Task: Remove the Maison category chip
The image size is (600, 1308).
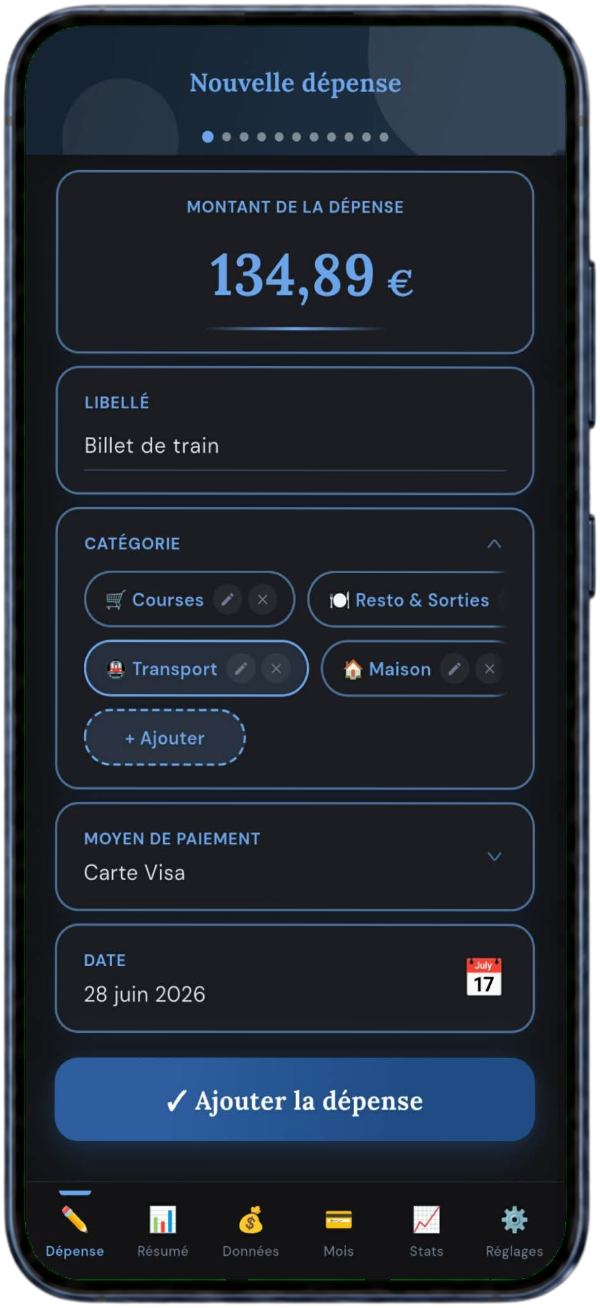Action: (x=489, y=669)
